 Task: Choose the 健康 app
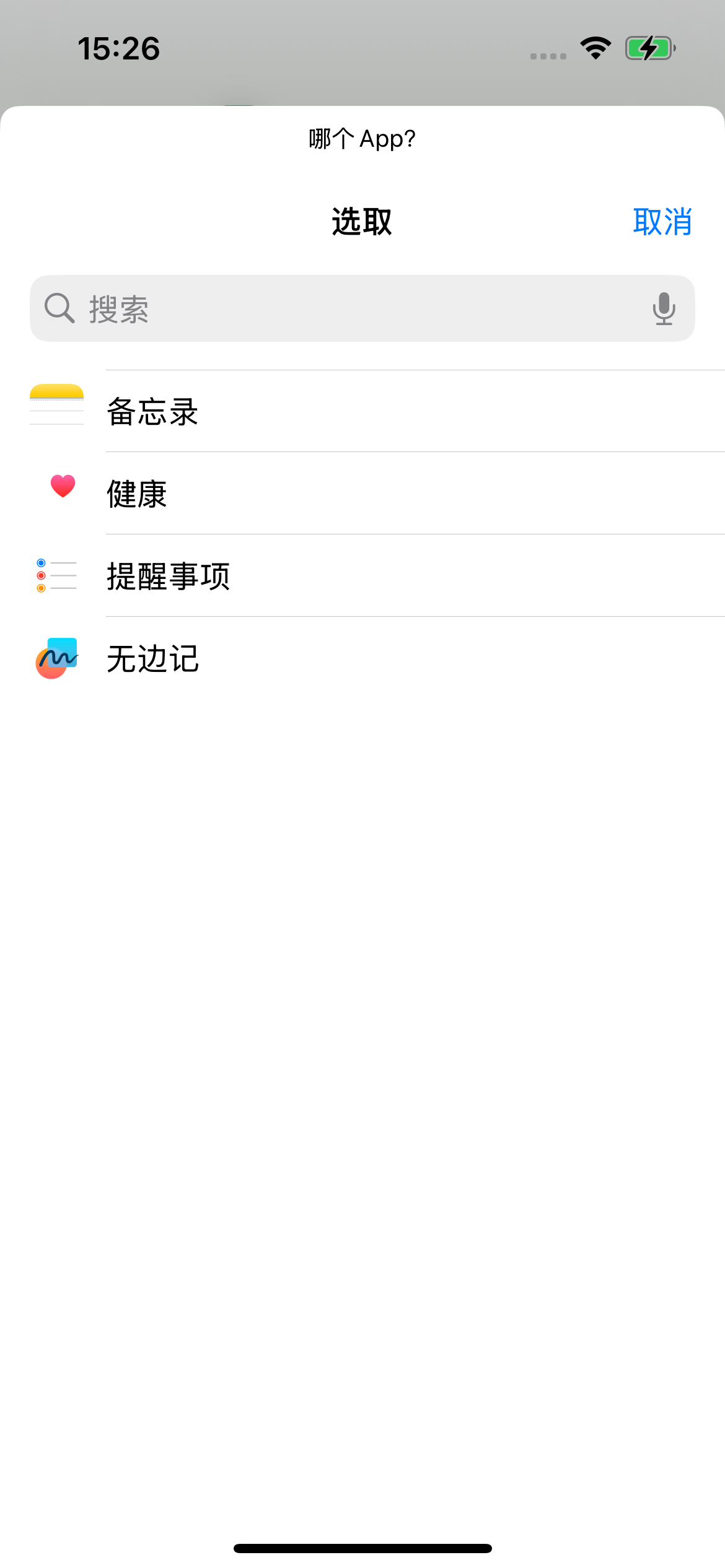tap(137, 494)
